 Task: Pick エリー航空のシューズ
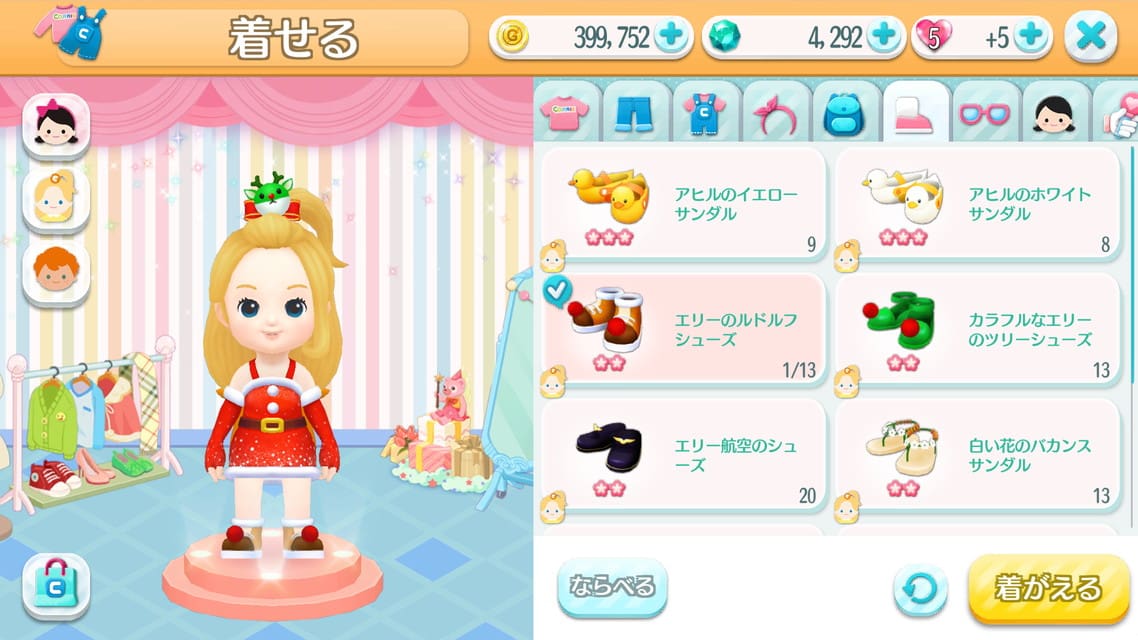pyautogui.click(x=683, y=457)
